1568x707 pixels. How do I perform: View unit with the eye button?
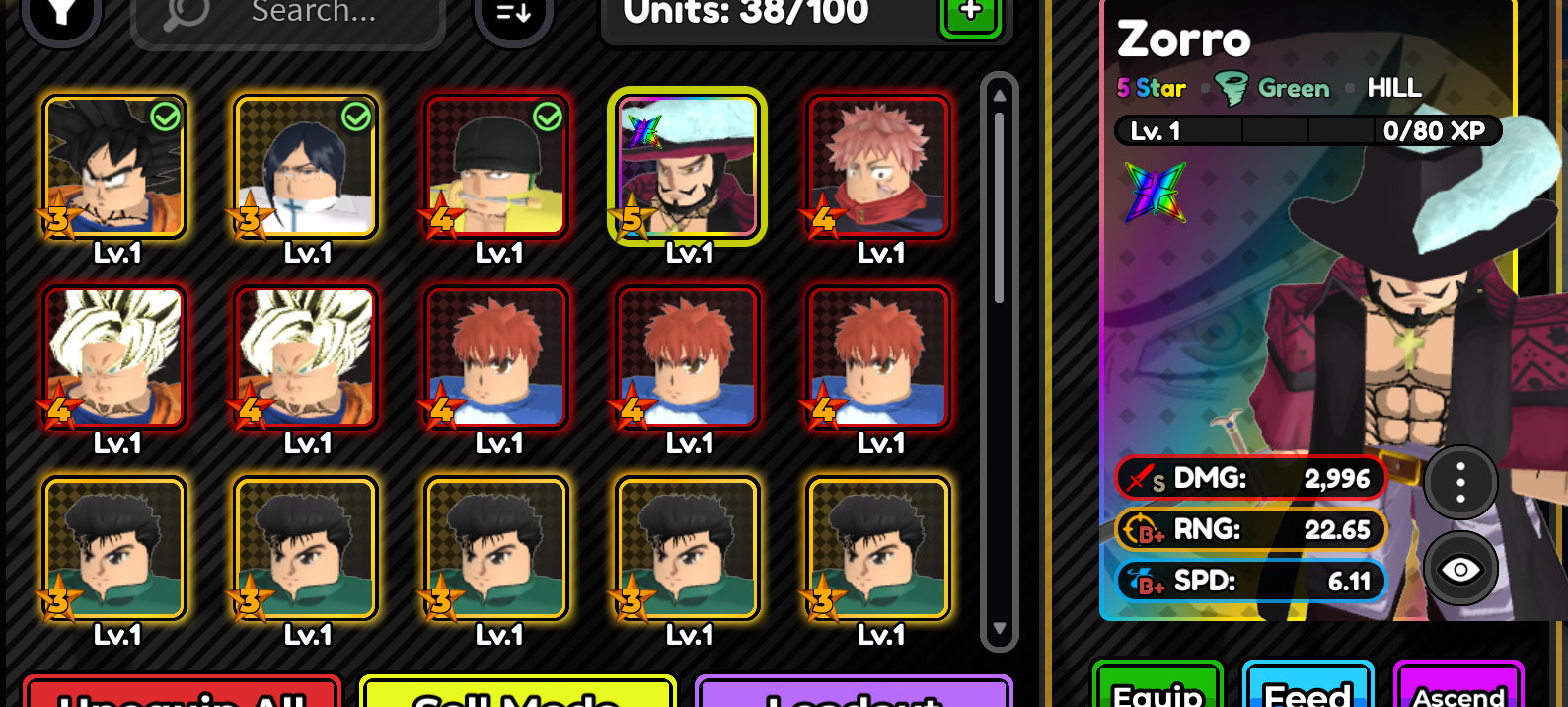tap(1460, 569)
